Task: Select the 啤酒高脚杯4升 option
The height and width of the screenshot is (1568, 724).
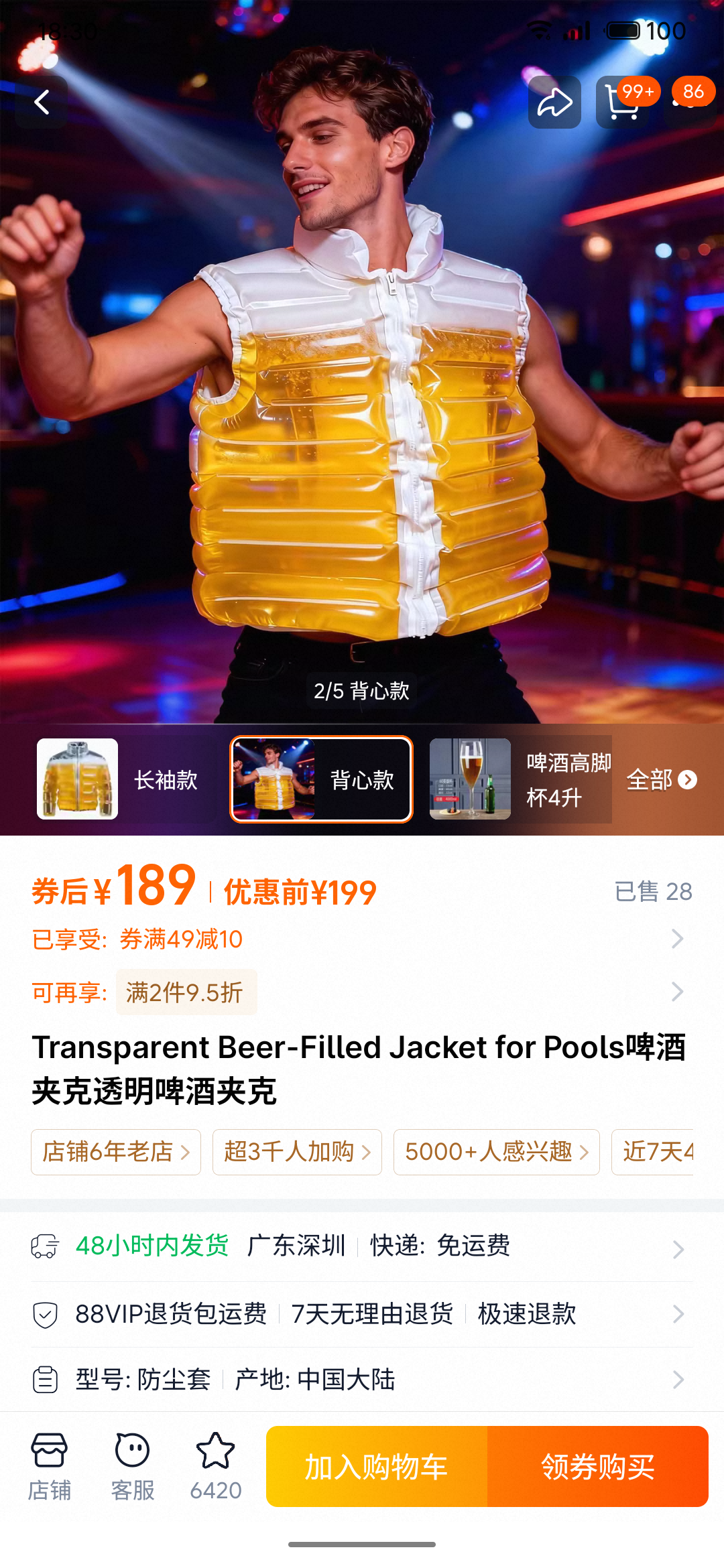Action: [x=520, y=779]
